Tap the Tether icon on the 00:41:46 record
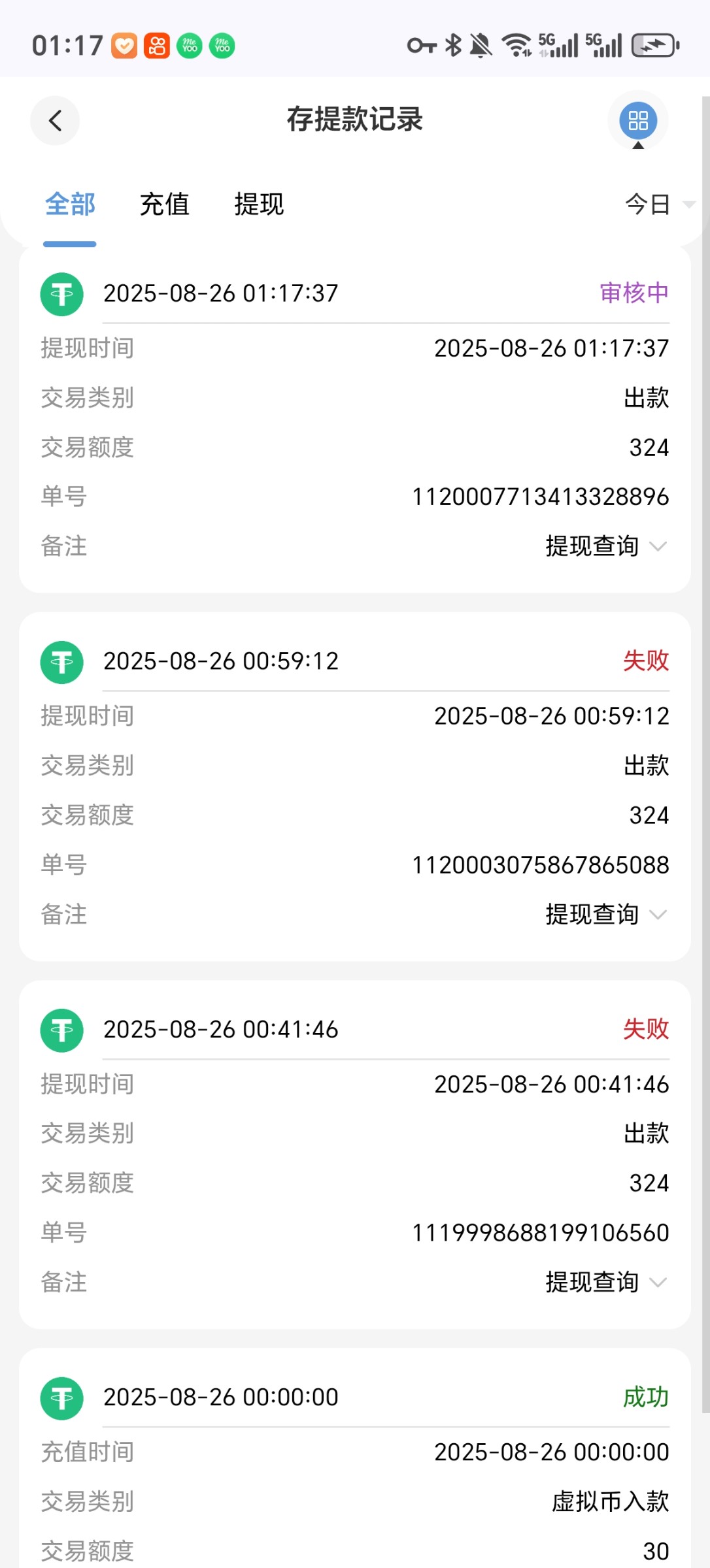710x1568 pixels. click(61, 1030)
